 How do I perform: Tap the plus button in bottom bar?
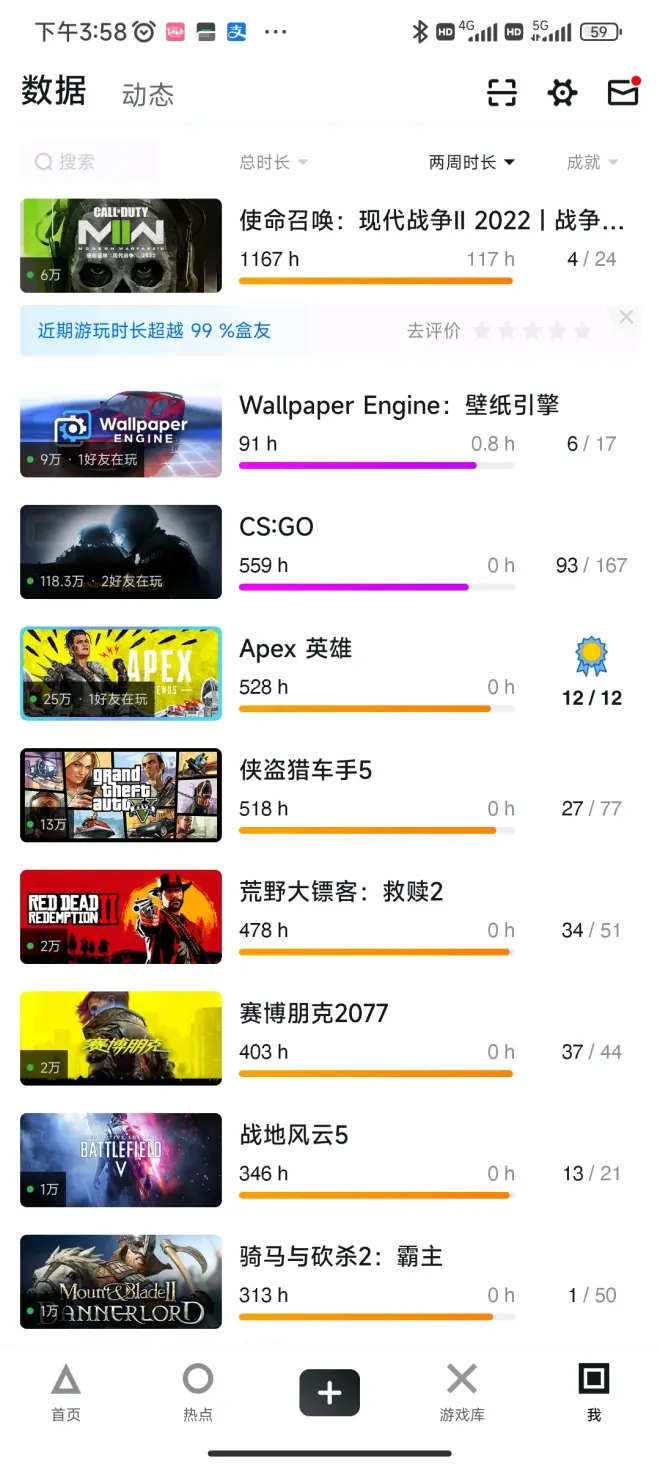click(329, 1392)
